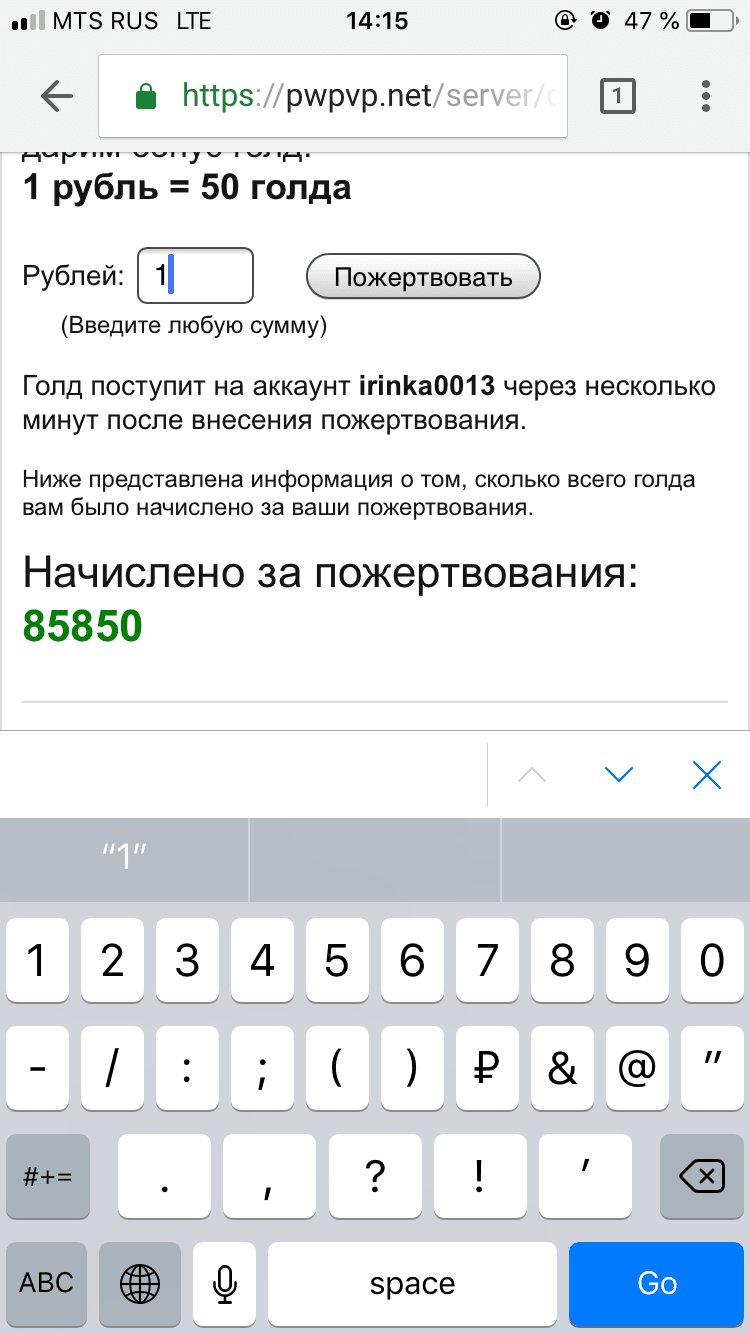The width and height of the screenshot is (750, 1334).
Task: Open the tab switcher showing one tab
Action: click(x=618, y=96)
